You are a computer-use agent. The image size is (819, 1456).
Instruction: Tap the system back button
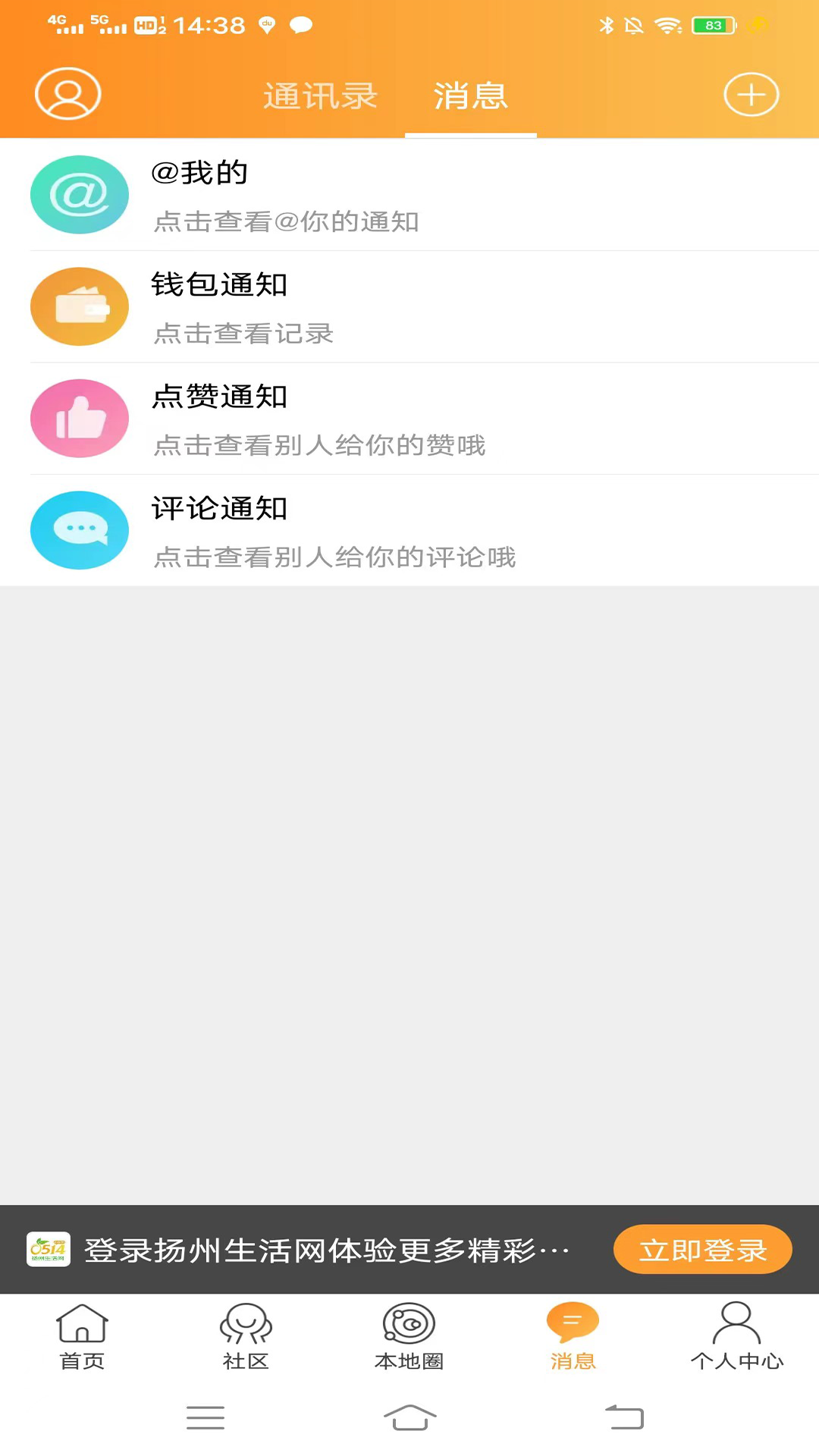coord(624,1417)
